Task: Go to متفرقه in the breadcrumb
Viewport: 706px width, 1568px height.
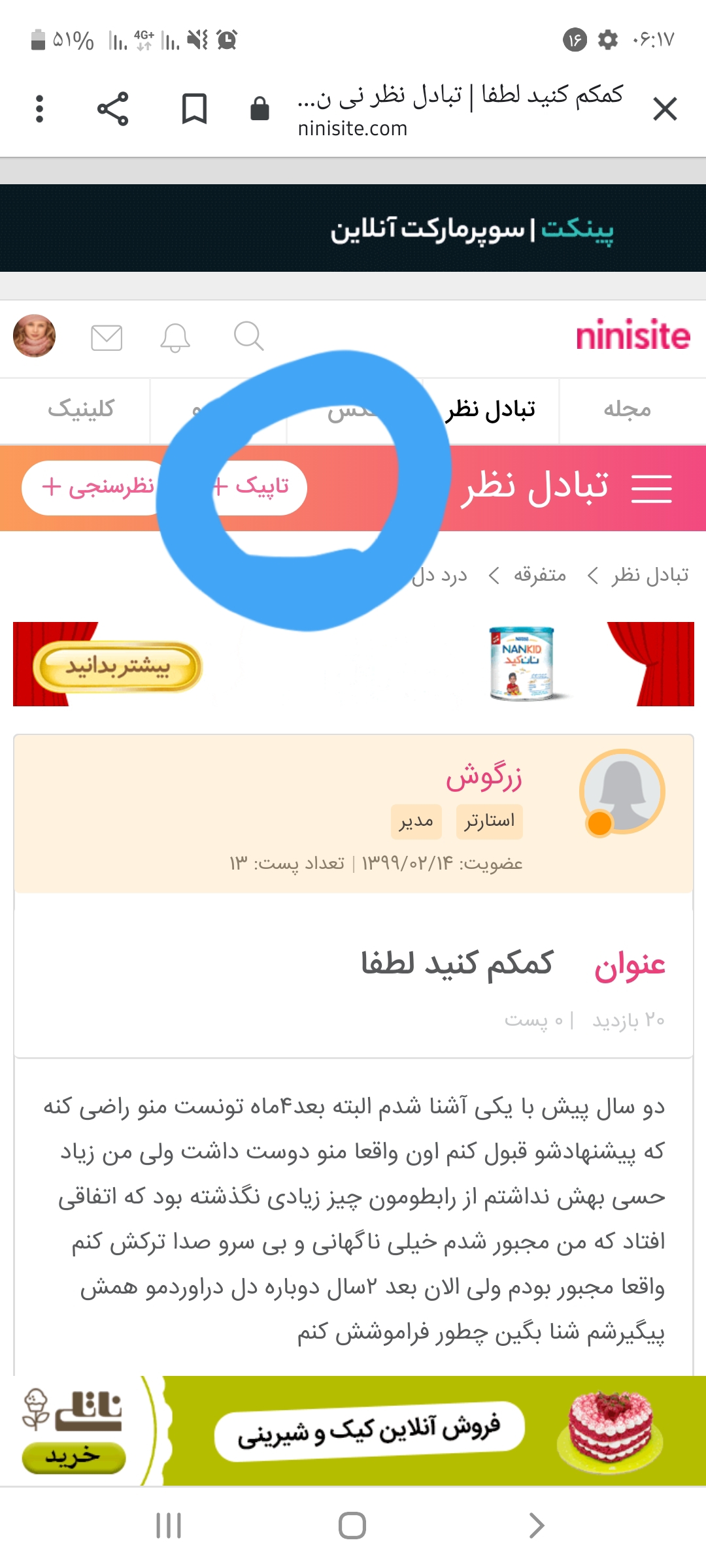Action: tap(539, 576)
